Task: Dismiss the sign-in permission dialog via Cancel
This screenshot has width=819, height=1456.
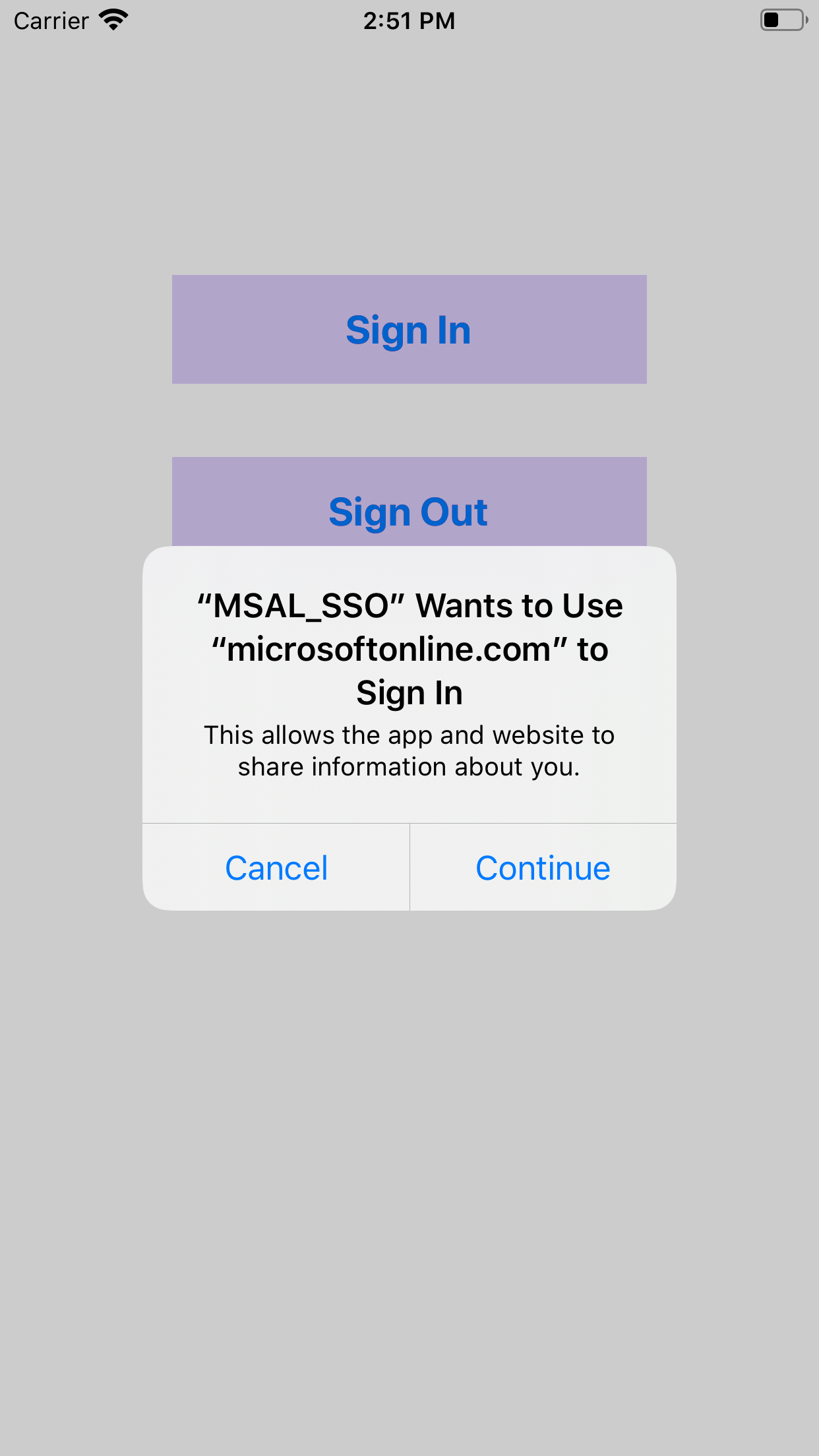Action: [x=276, y=868]
